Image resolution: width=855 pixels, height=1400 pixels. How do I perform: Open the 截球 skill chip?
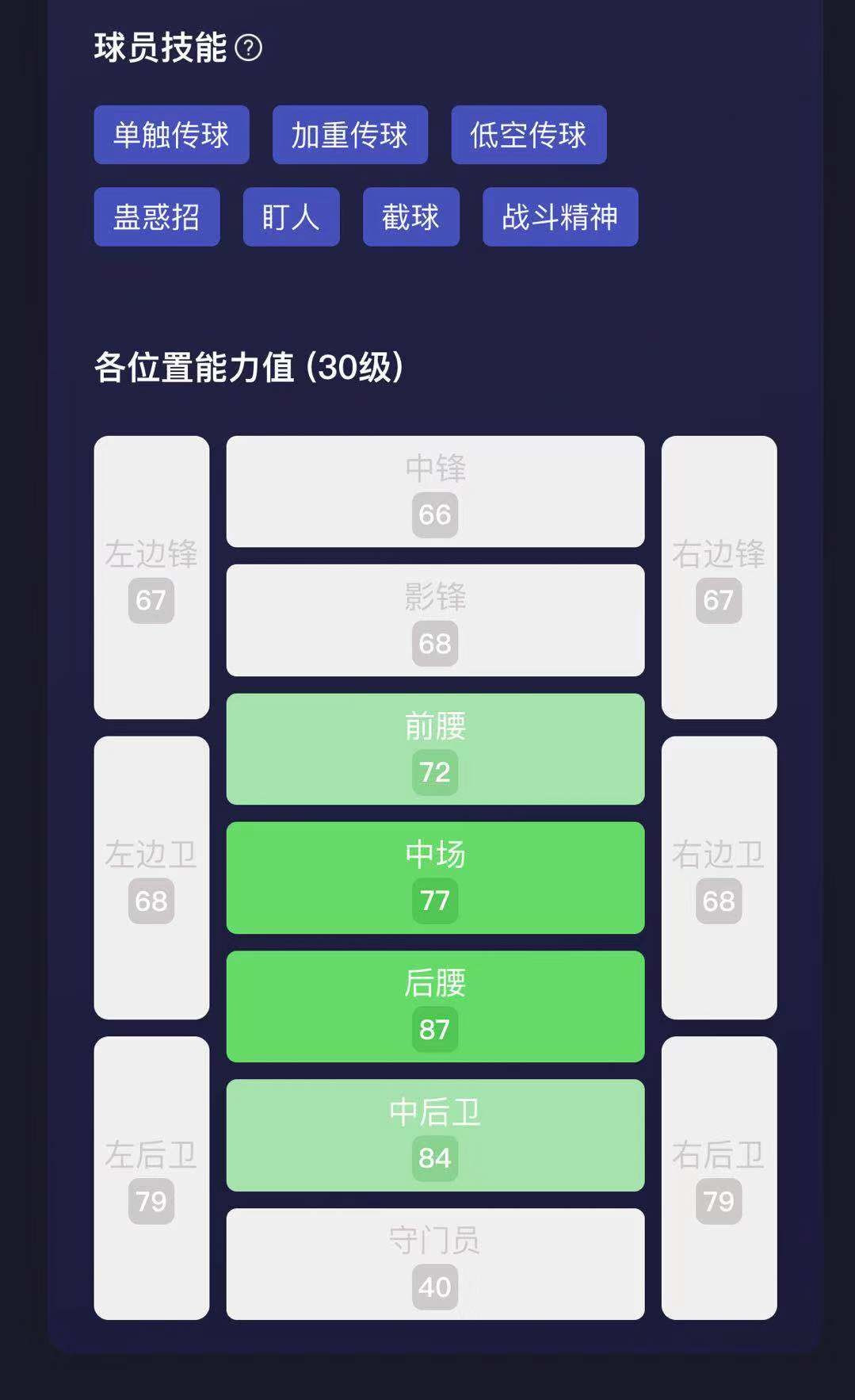tap(410, 216)
